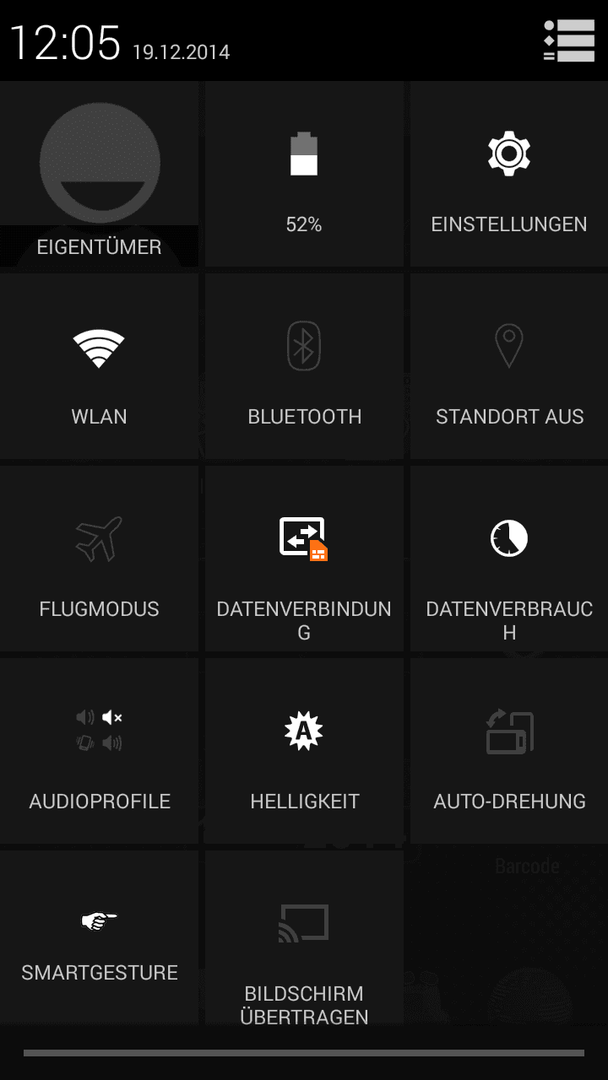The height and width of the screenshot is (1080, 608).
Task: Open Einstellungen settings
Action: pos(509,174)
